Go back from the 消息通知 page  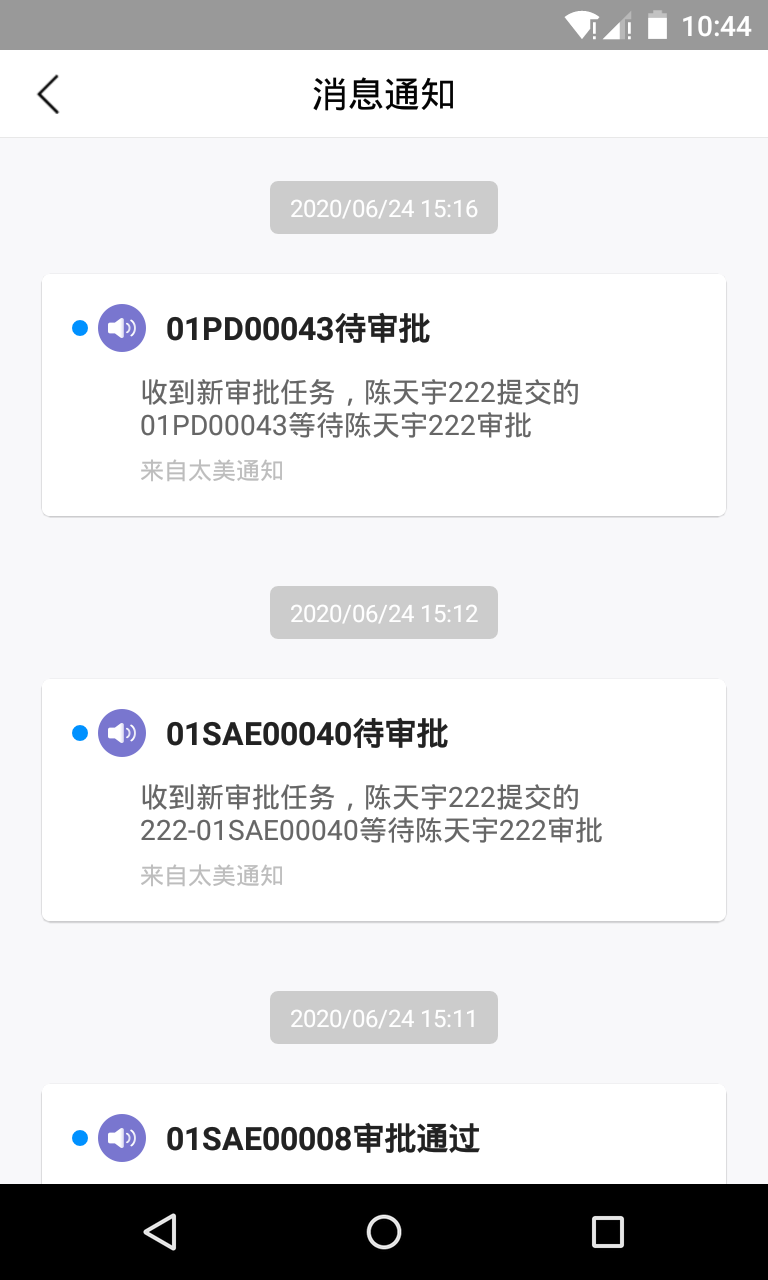point(48,95)
